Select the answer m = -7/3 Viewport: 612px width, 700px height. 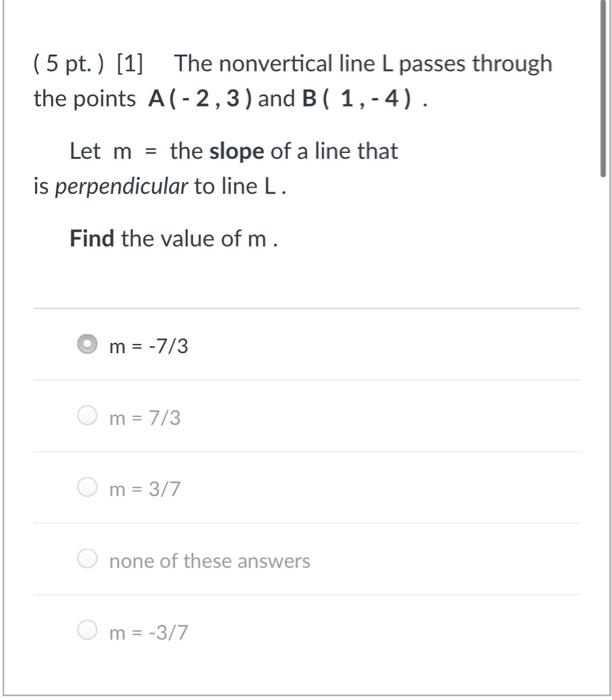[88, 345]
